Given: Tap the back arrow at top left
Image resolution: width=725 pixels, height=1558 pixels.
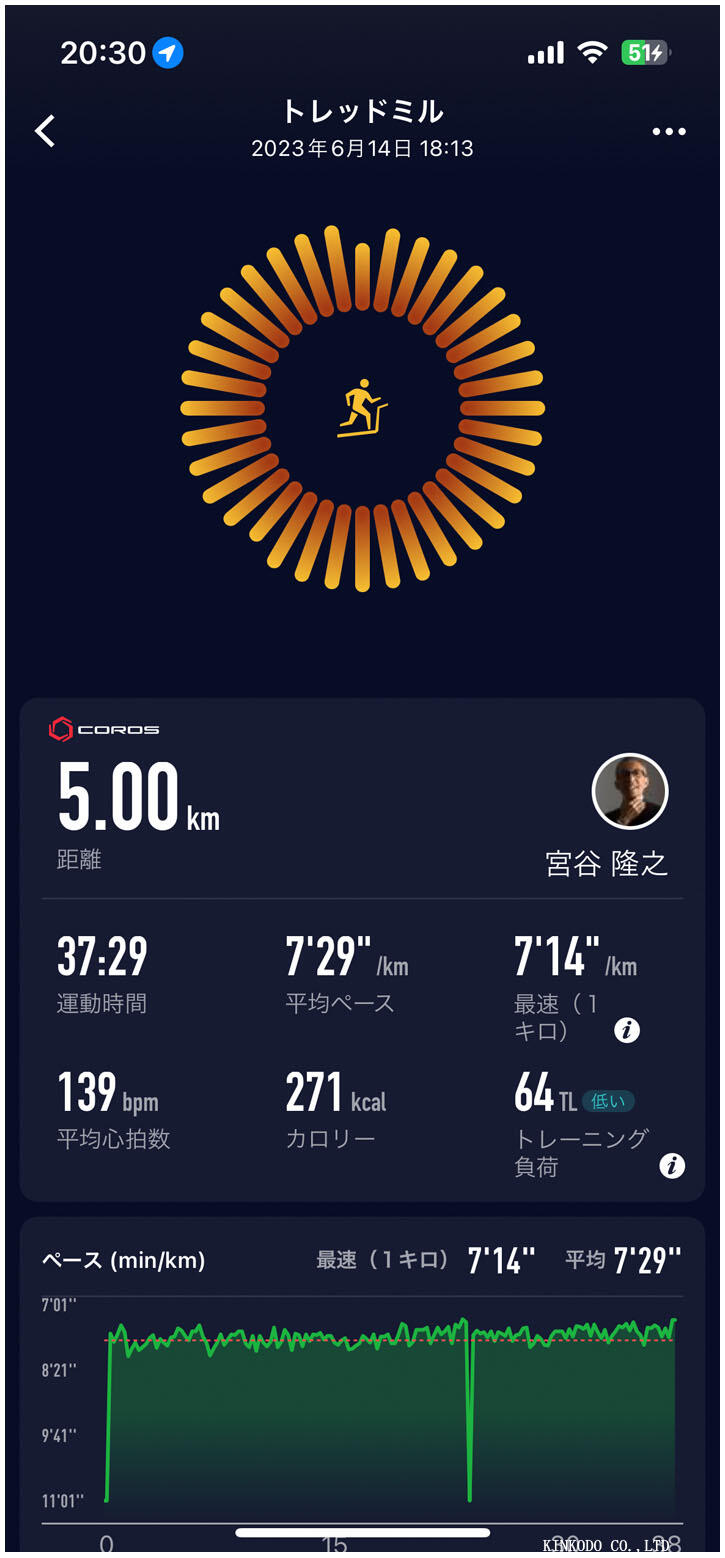Looking at the screenshot, I should (x=44, y=131).
